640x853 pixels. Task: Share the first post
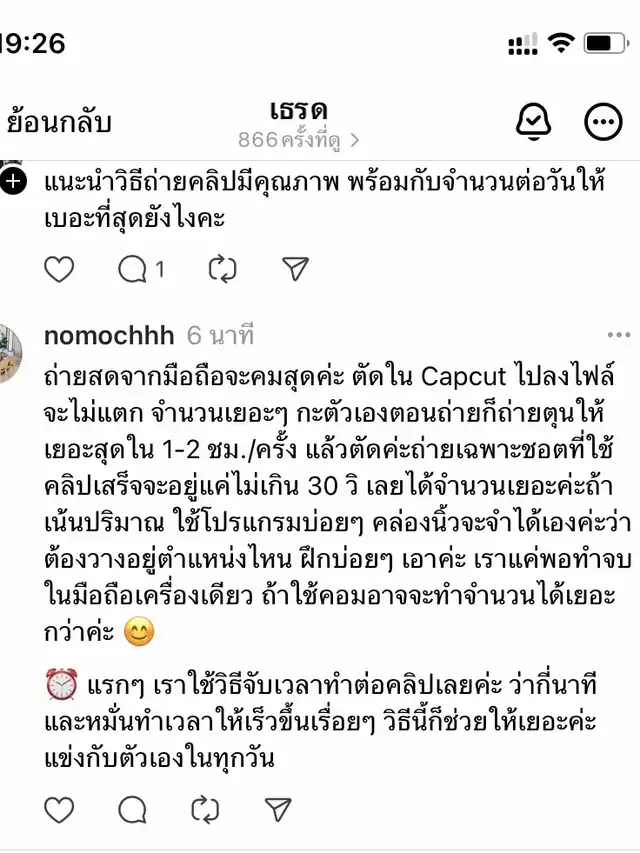[294, 269]
